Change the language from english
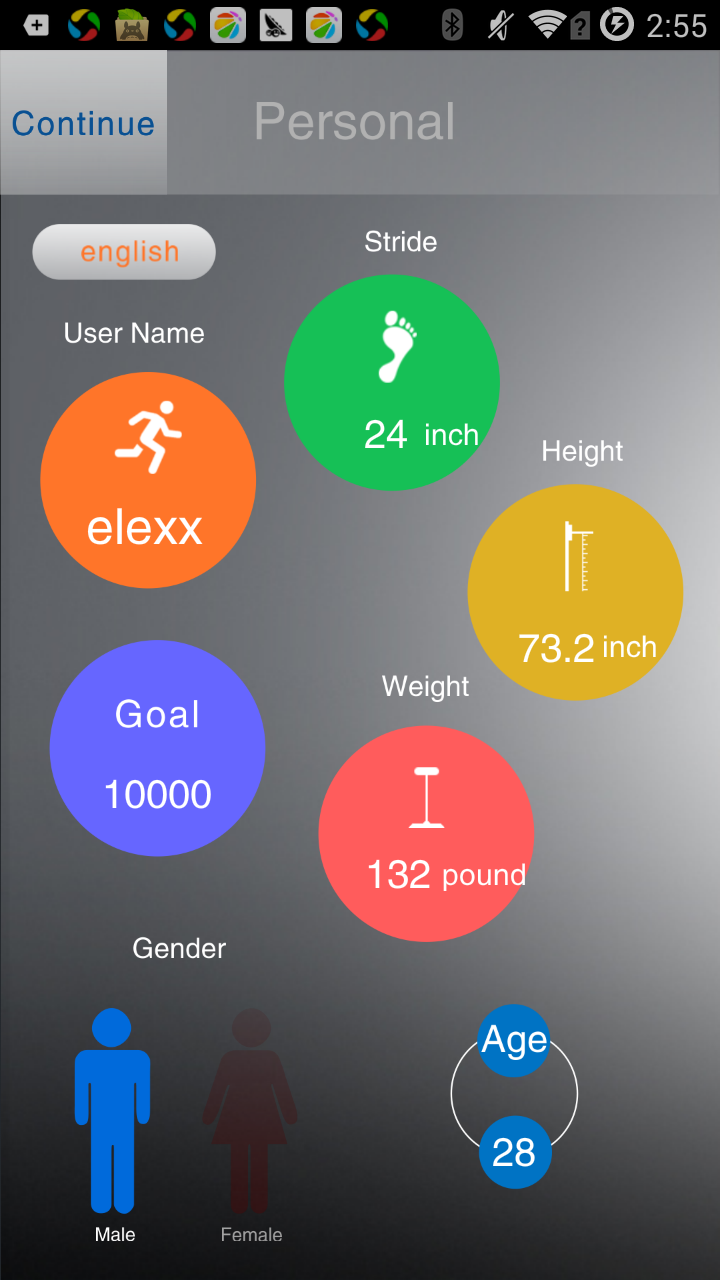Image resolution: width=720 pixels, height=1280 pixels. click(x=124, y=252)
